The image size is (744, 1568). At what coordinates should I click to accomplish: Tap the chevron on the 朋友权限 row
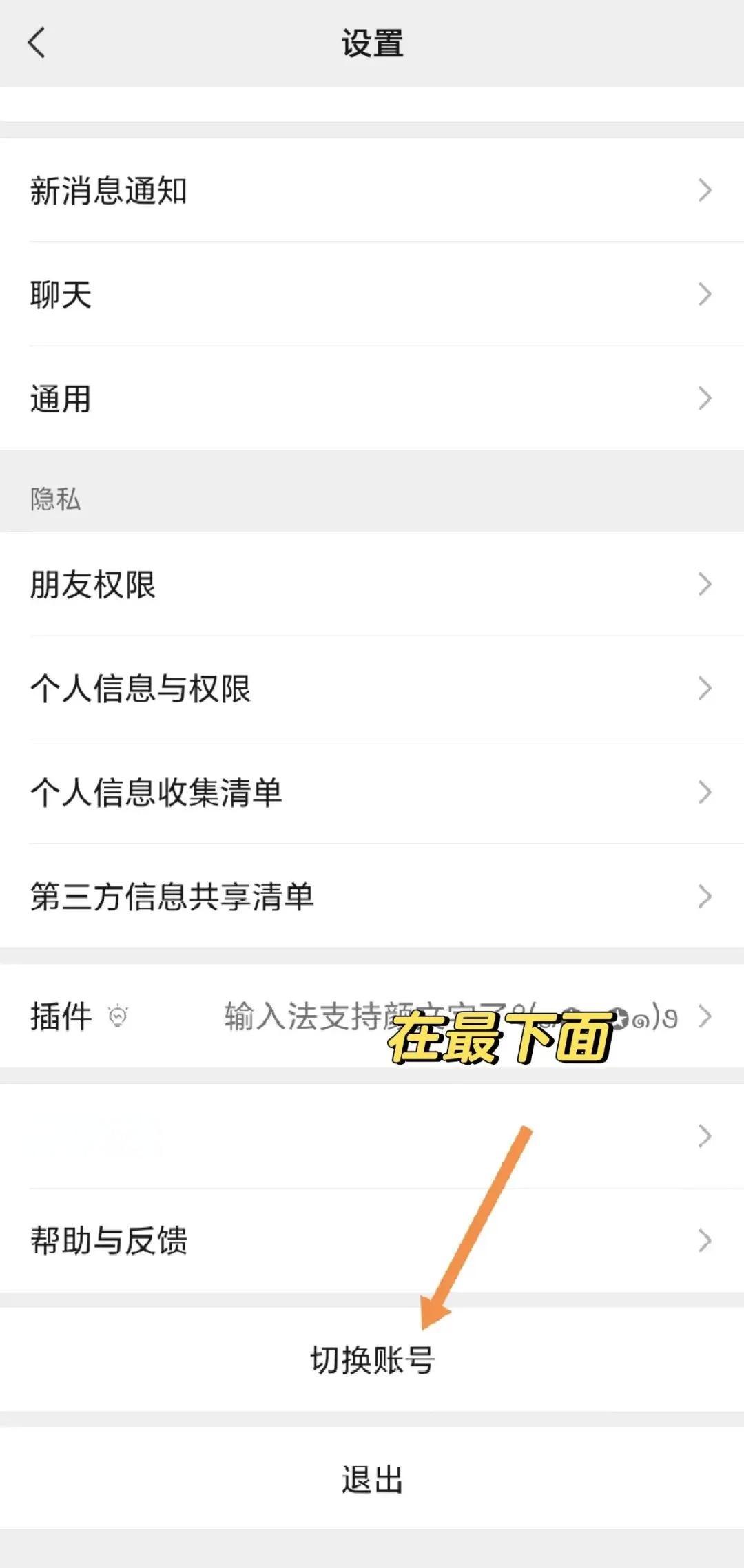point(704,585)
